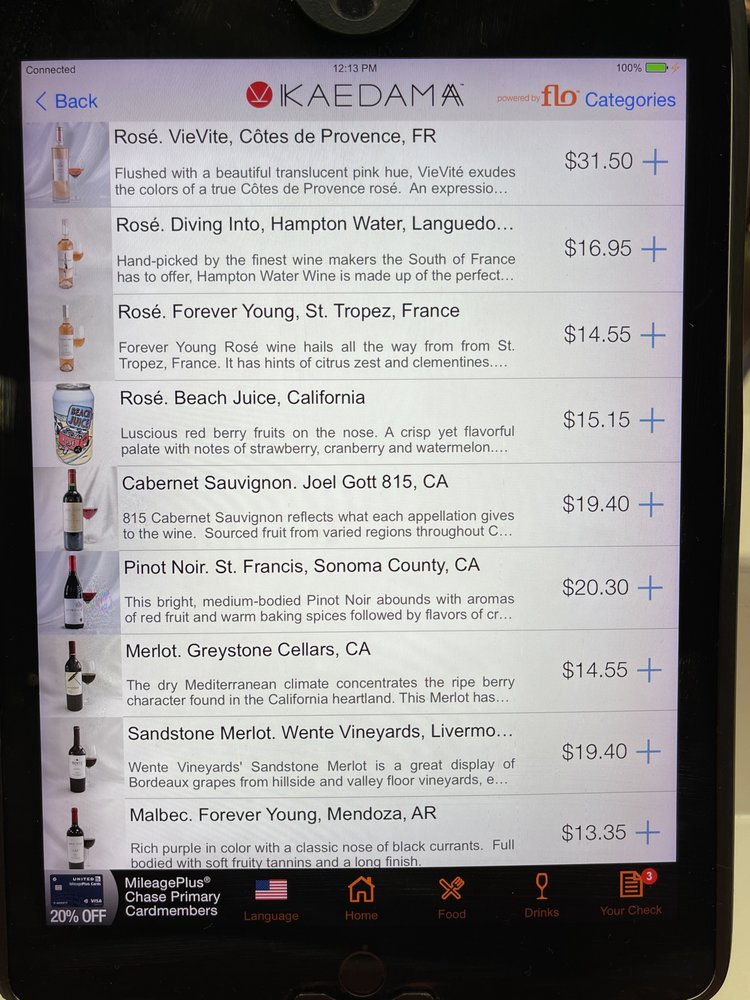750x1000 pixels.
Task: View the Pinot Noir St. Francis item
Action: click(x=320, y=588)
